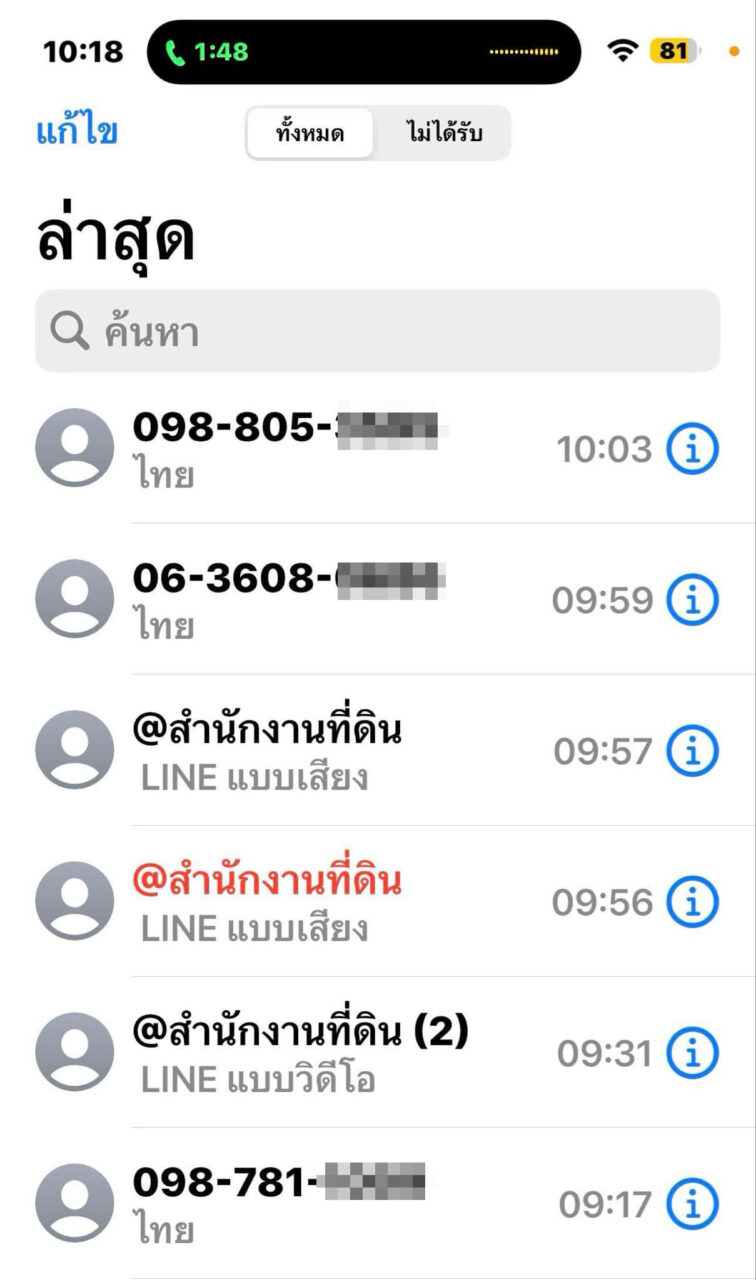Viewport: 756px width, 1280px height.
Task: Switch to the ไม่ได้รับ (Missed) tab
Action: pyautogui.click(x=443, y=133)
